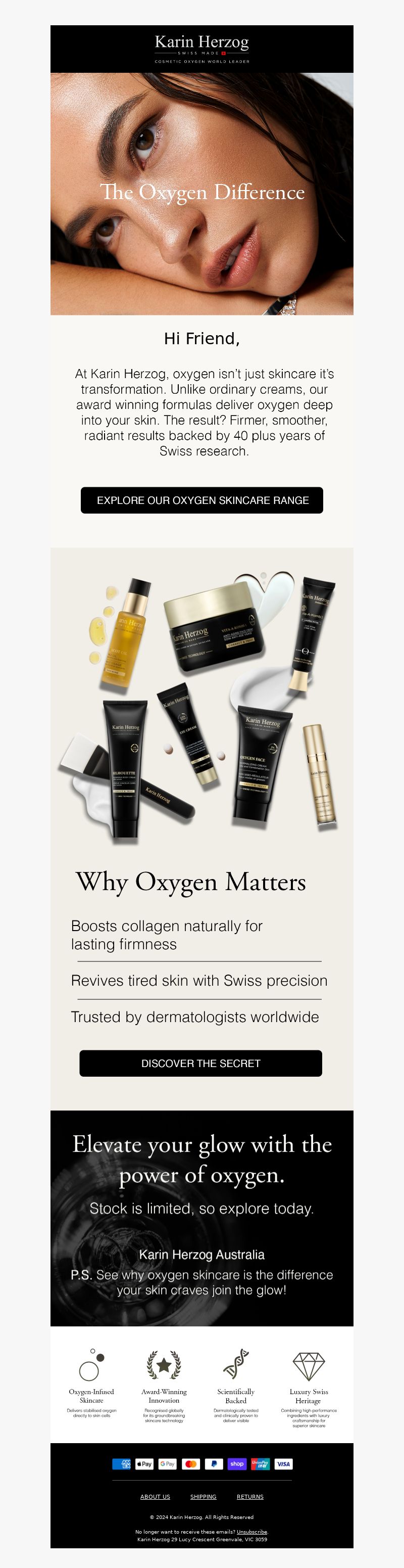The image size is (404, 1568).
Task: Tap the Discover The Secret button
Action: point(201,1063)
